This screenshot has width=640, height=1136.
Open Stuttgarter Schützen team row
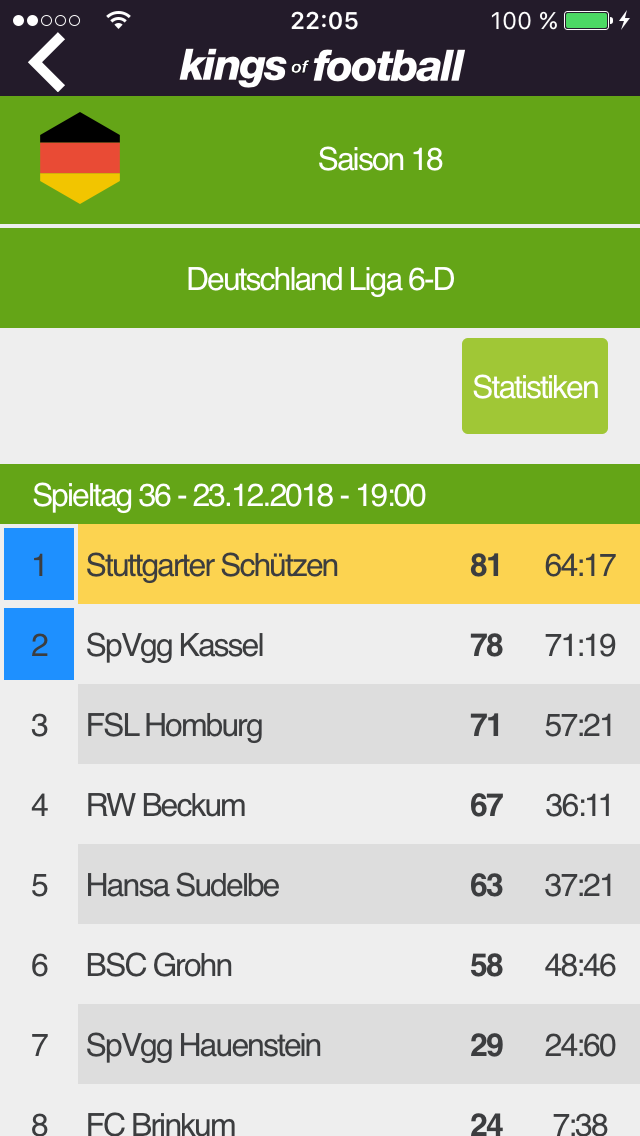[320, 564]
